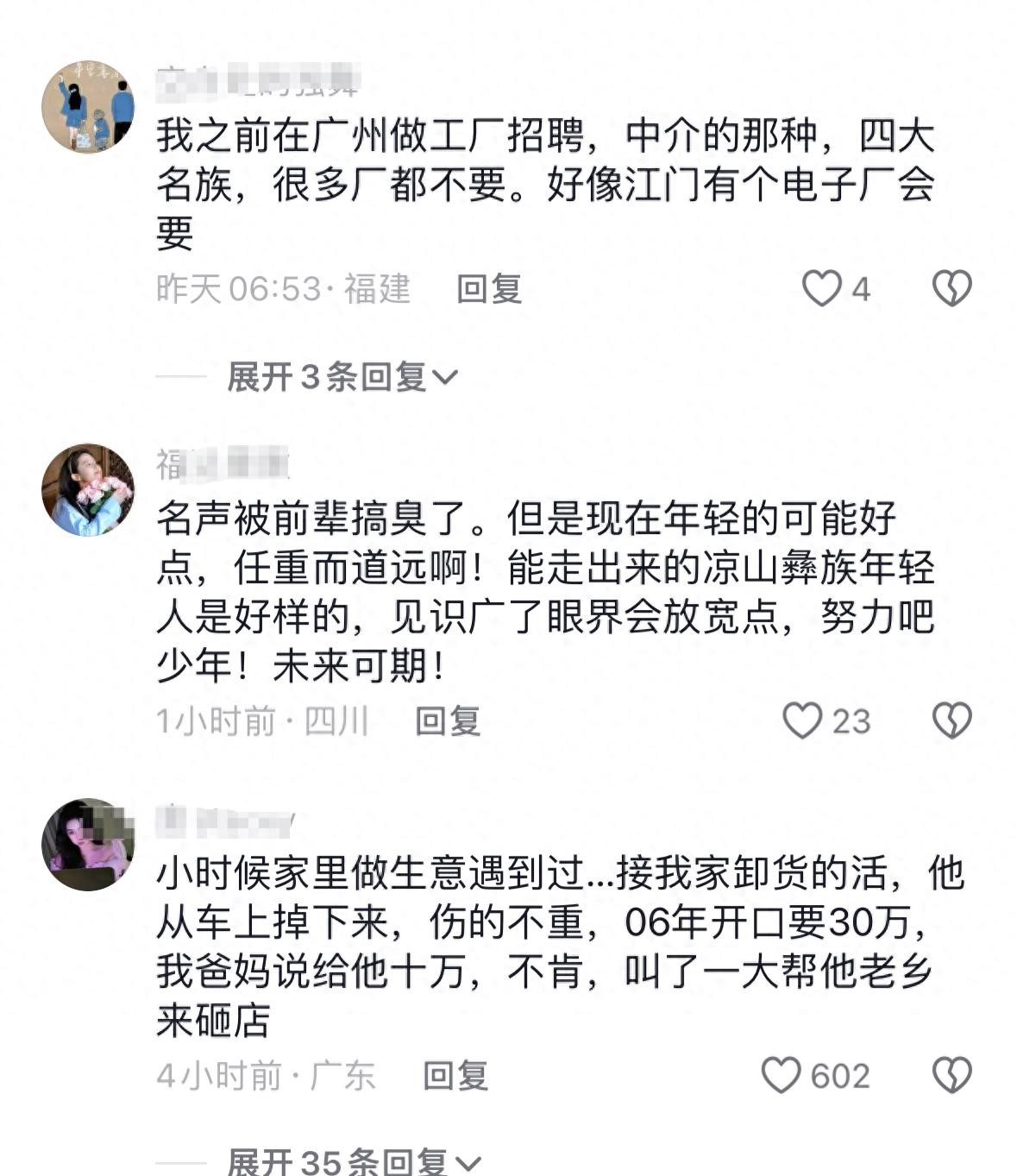Reply to the comment posted 昨天 06:53

[488, 289]
